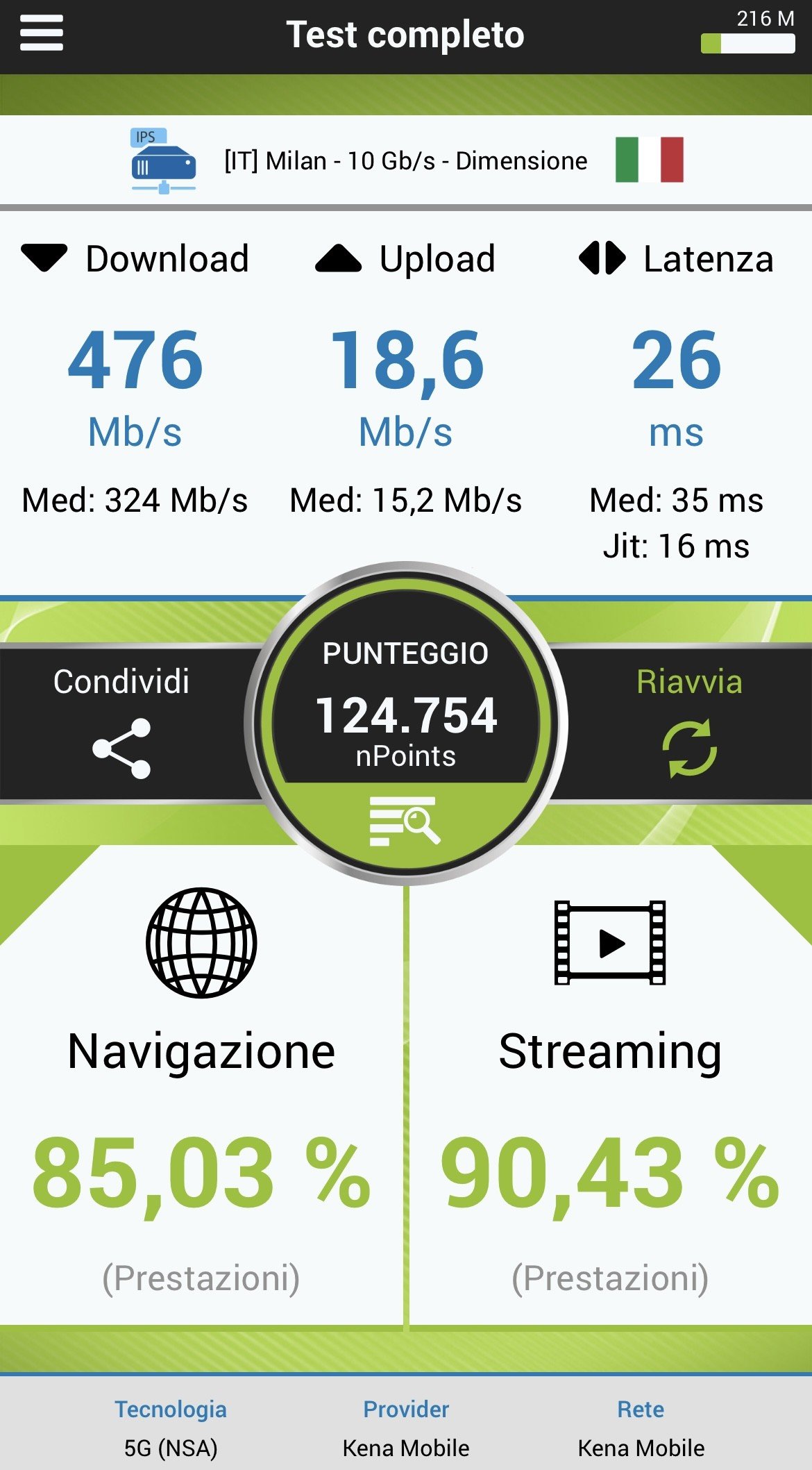
Task: Select the Milan test server row
Action: (406, 160)
